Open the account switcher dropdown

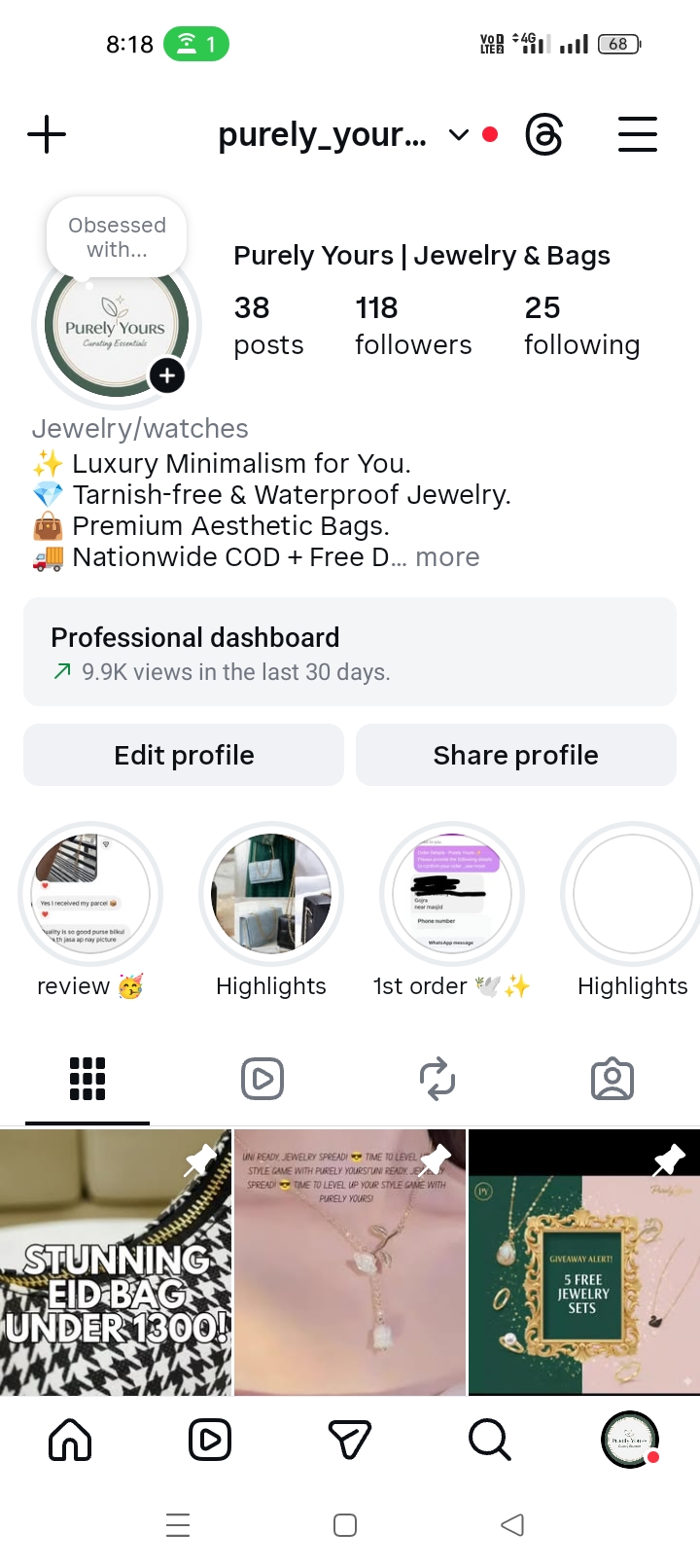click(458, 134)
